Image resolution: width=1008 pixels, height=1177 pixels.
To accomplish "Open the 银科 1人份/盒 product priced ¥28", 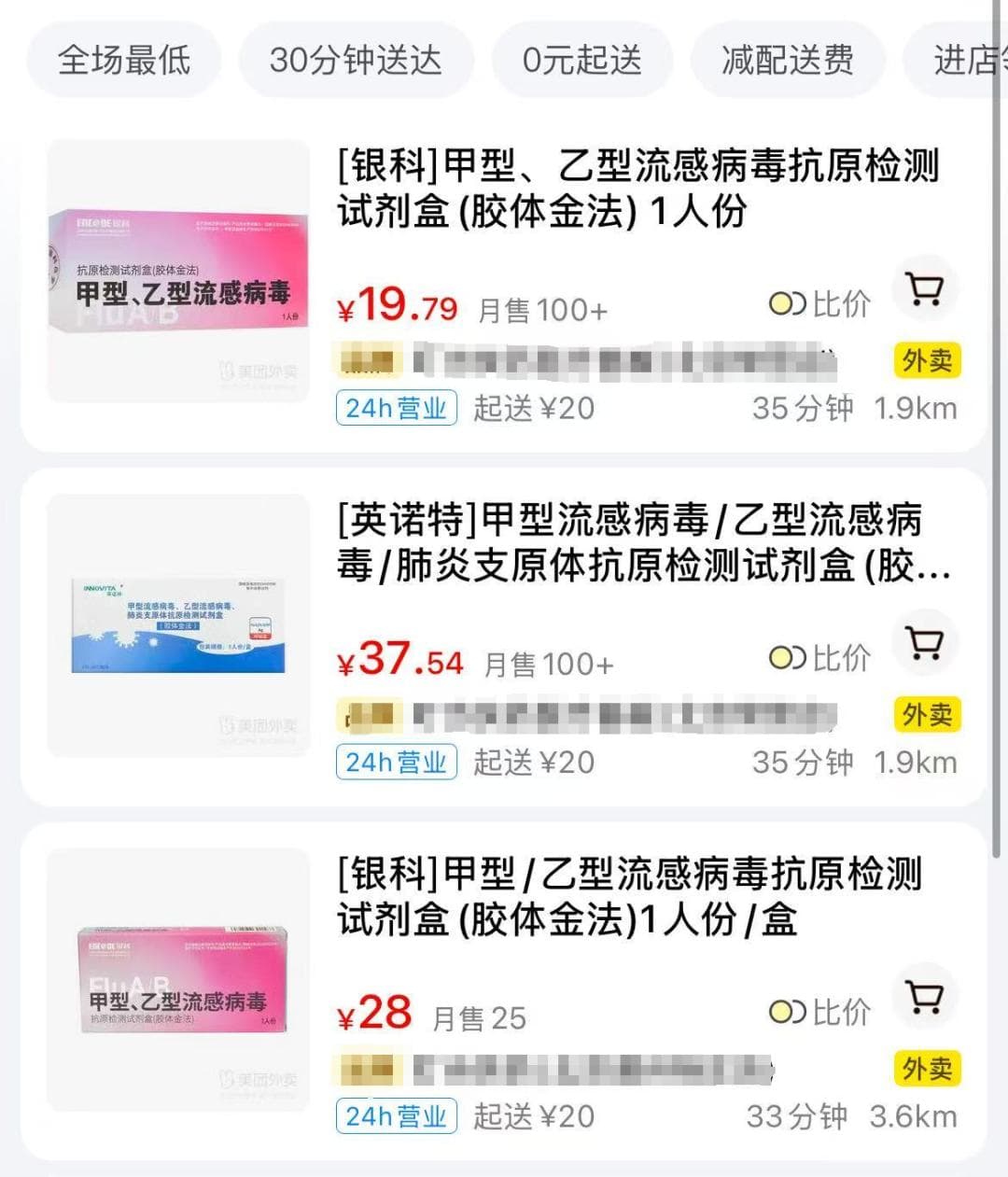I will [x=628, y=897].
